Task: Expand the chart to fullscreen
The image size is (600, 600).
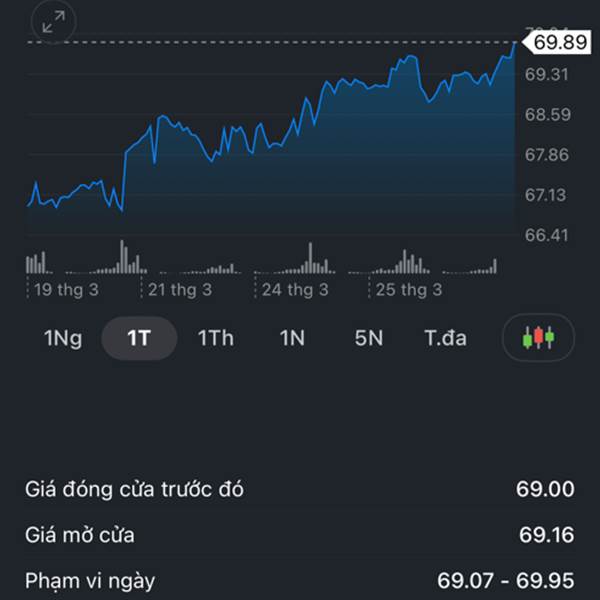Action: 55,19
